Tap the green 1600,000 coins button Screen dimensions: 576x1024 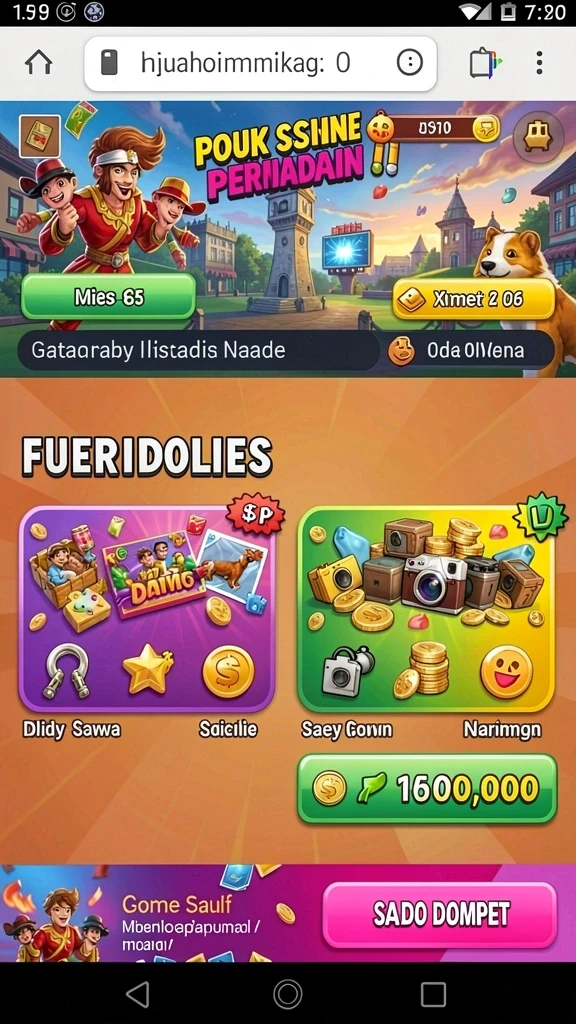coord(427,789)
